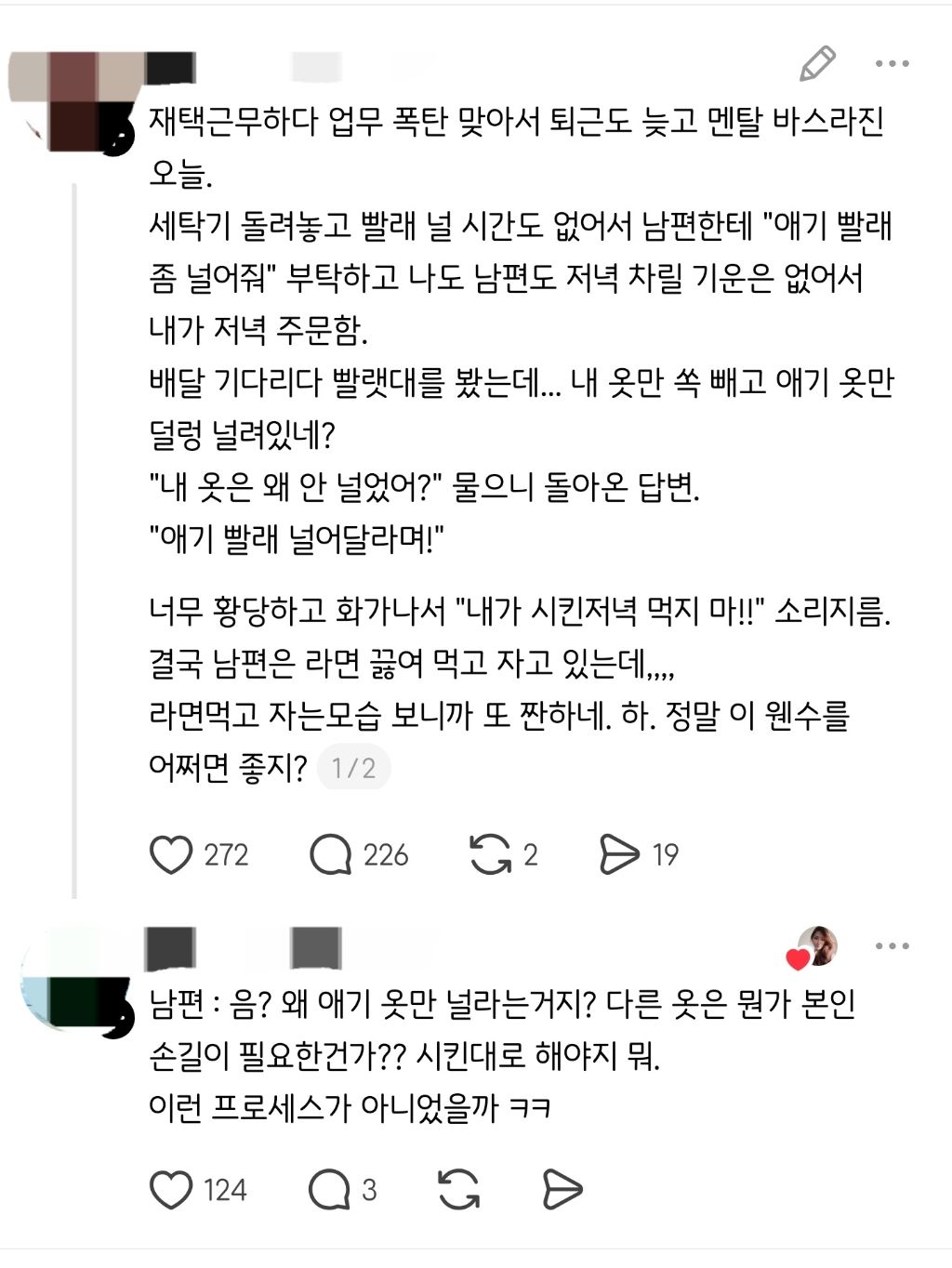Share the reply via the send icon
952x1268 pixels.
pos(562,1190)
